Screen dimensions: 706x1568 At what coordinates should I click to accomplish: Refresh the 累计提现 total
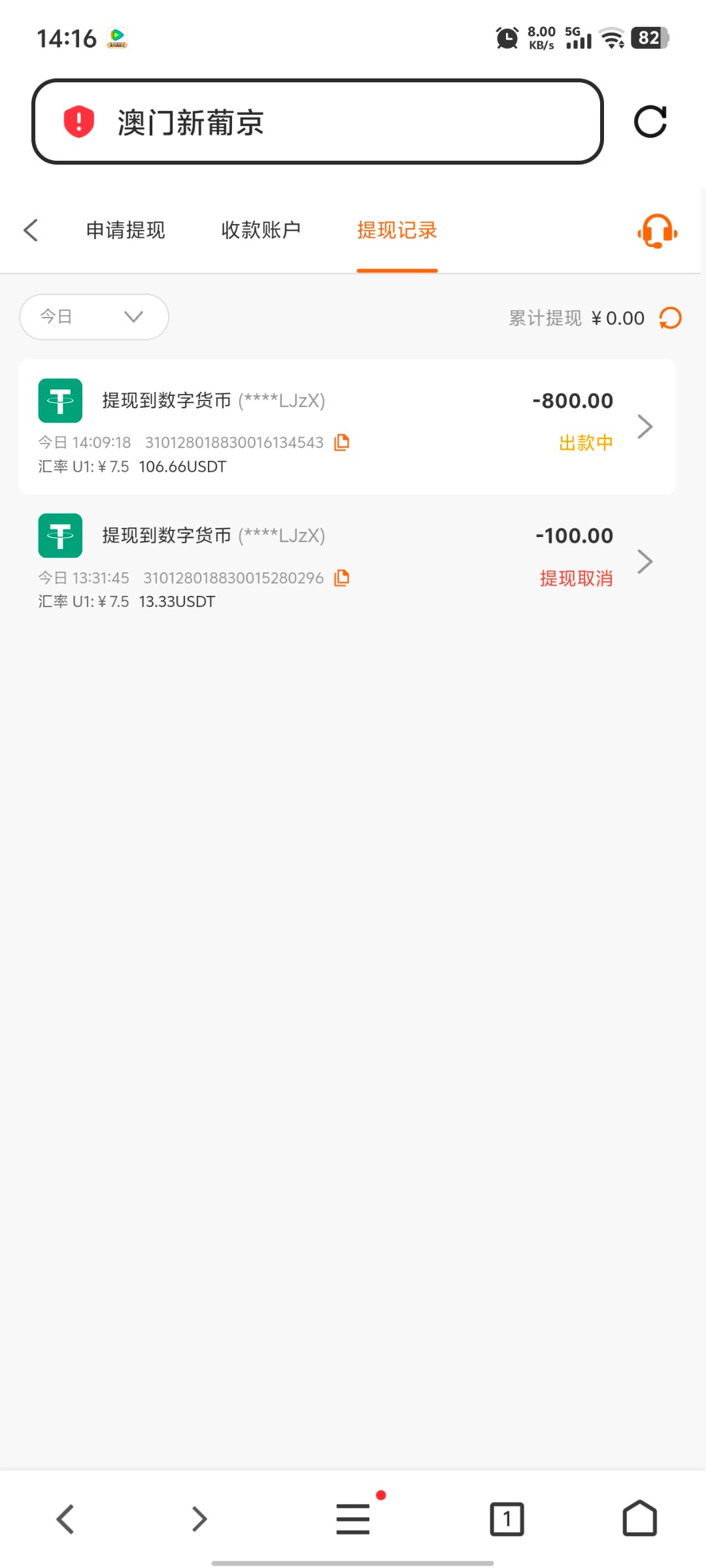pos(670,318)
